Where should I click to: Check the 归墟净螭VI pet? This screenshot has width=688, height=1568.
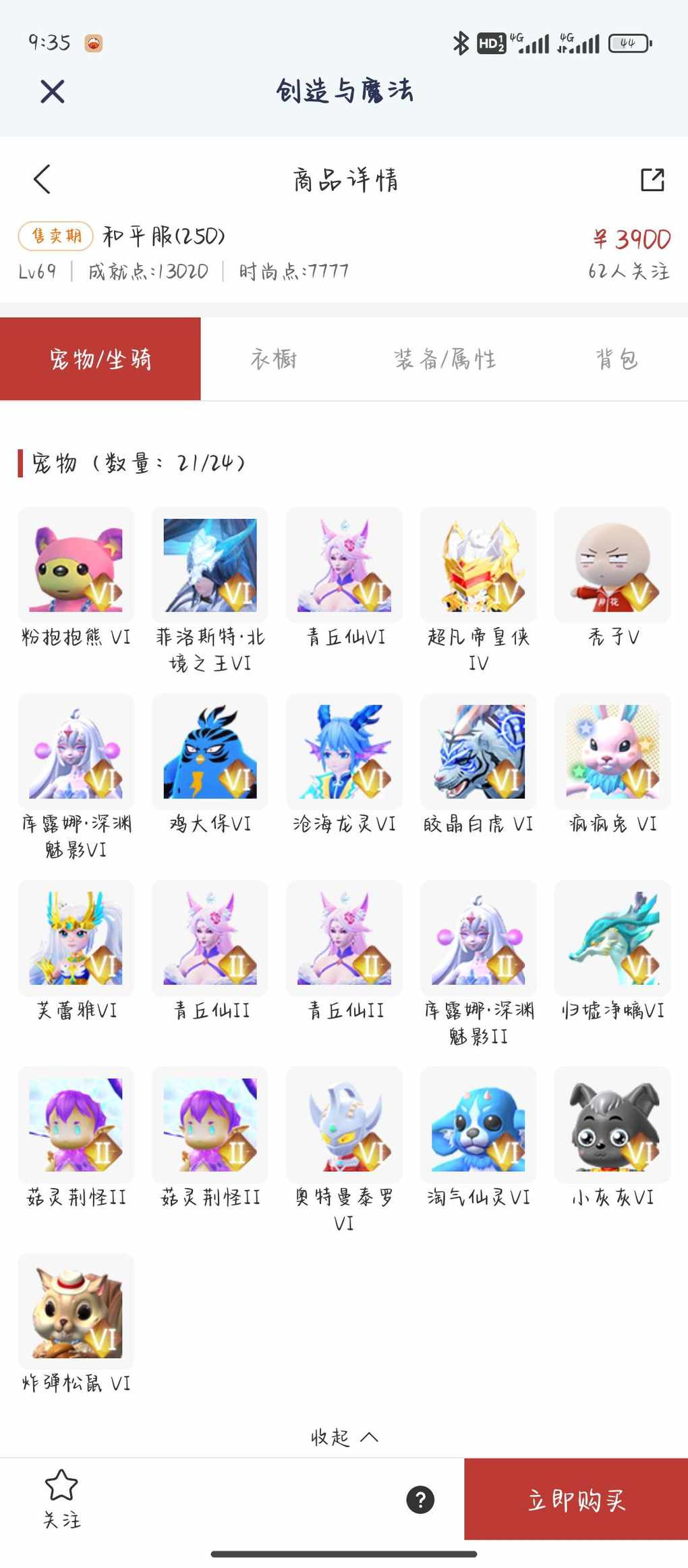612,938
